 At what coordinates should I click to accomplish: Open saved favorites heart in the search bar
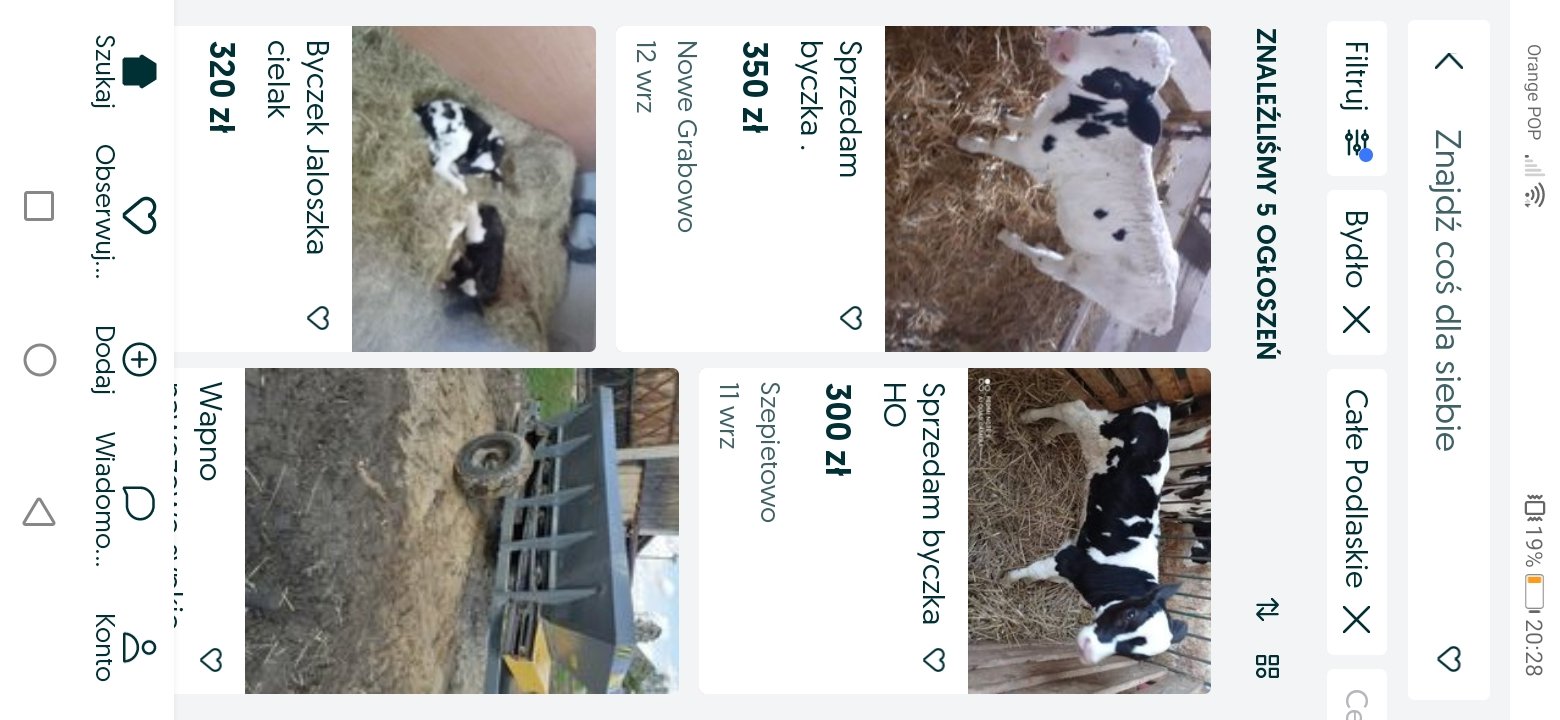click(x=1448, y=658)
